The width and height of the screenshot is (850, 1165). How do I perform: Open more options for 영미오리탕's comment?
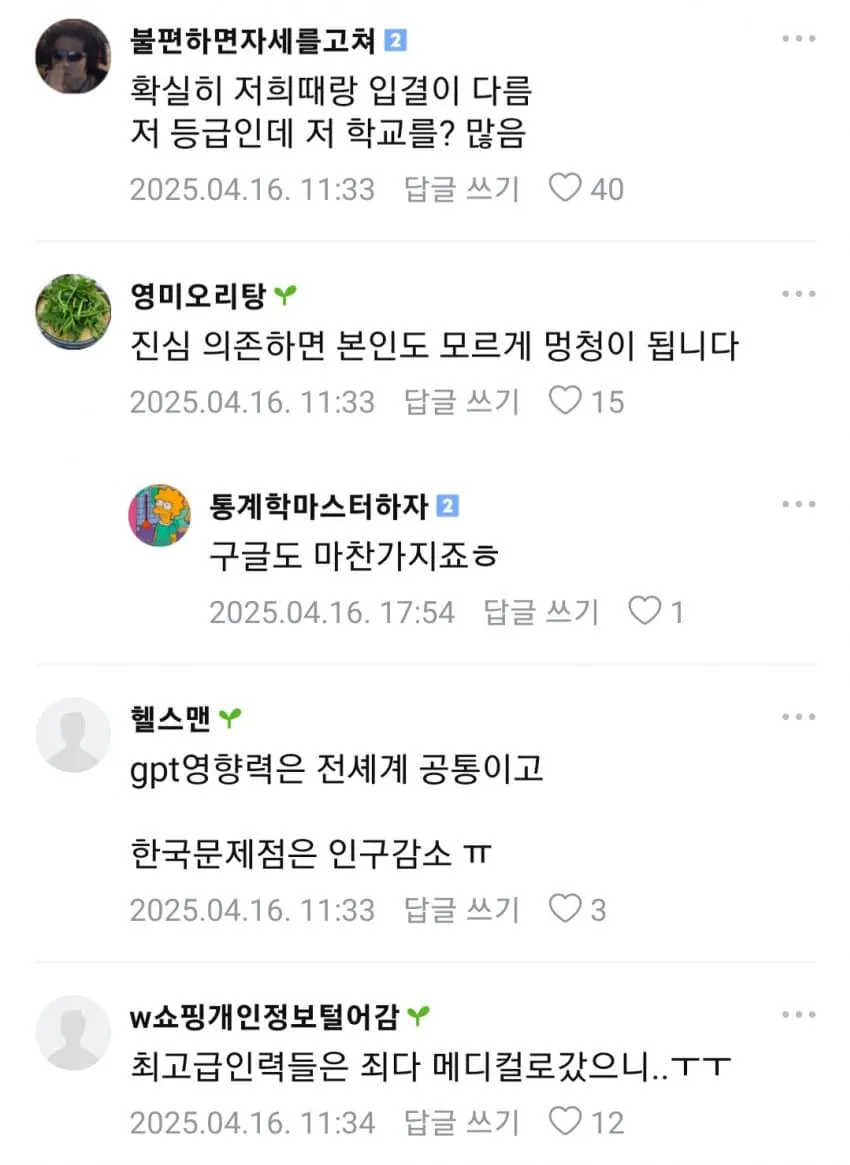[799, 294]
